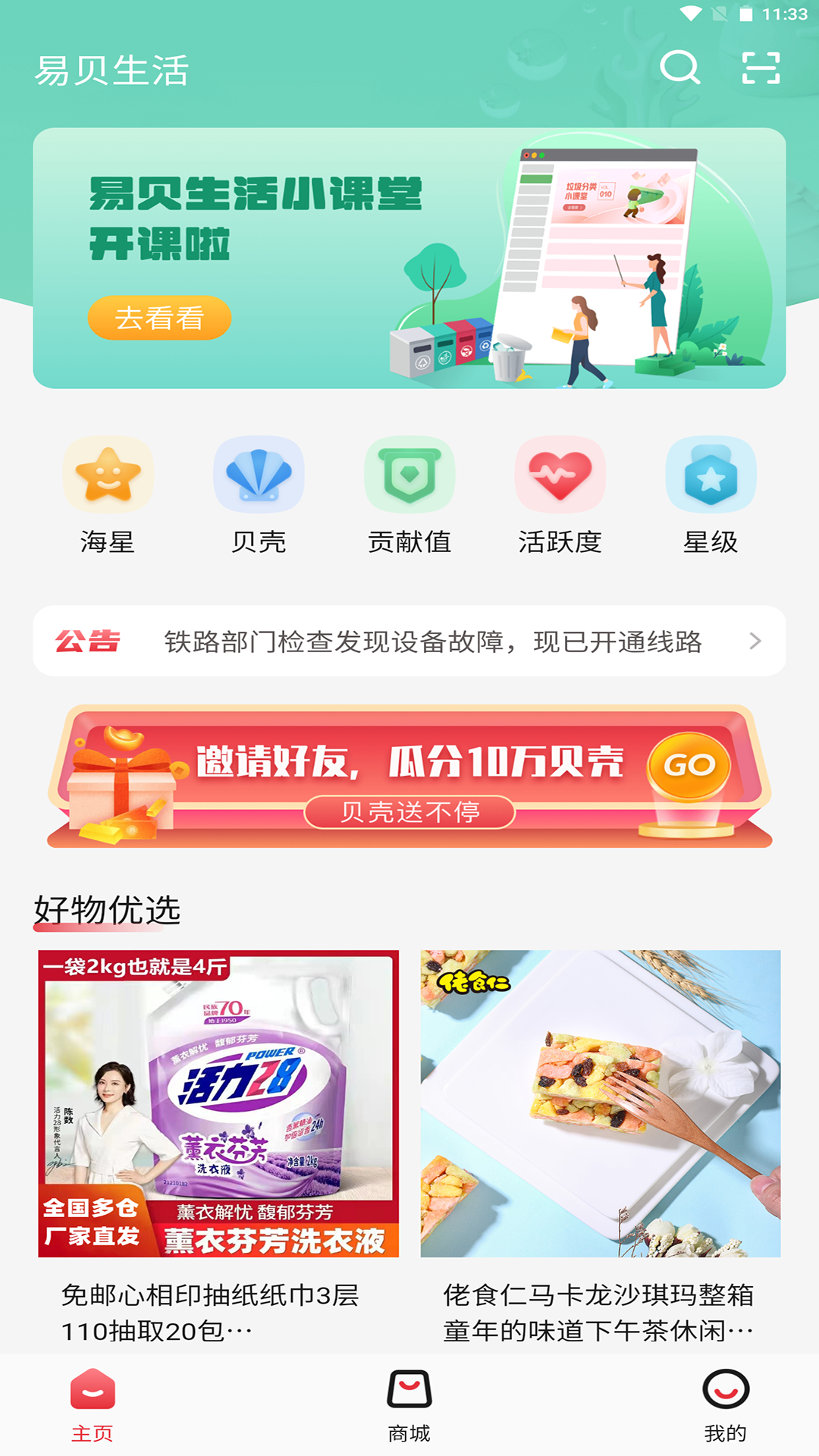
Task: Select the 星级 star-level icon
Action: click(711, 474)
